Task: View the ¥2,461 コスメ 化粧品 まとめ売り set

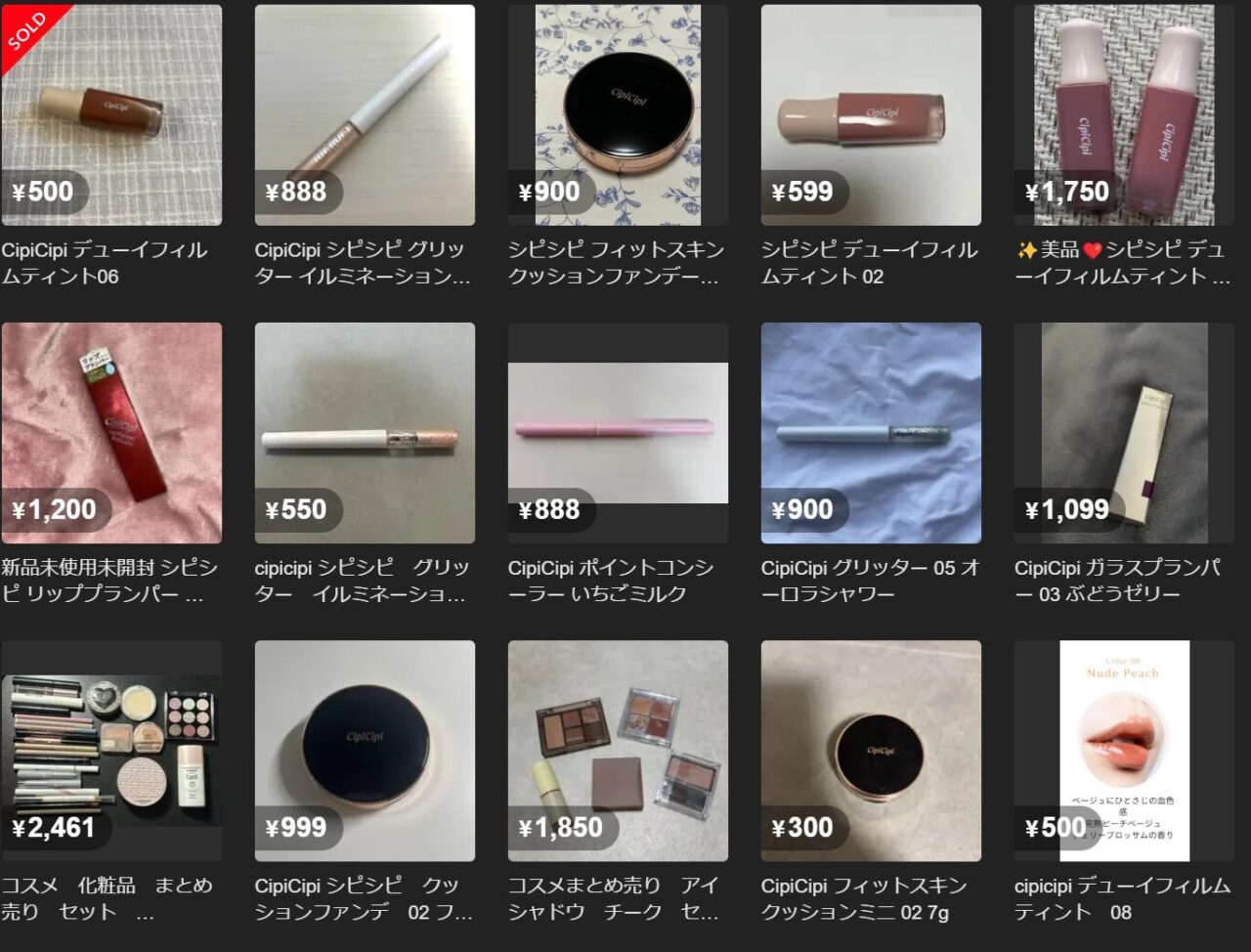Action: pos(111,751)
